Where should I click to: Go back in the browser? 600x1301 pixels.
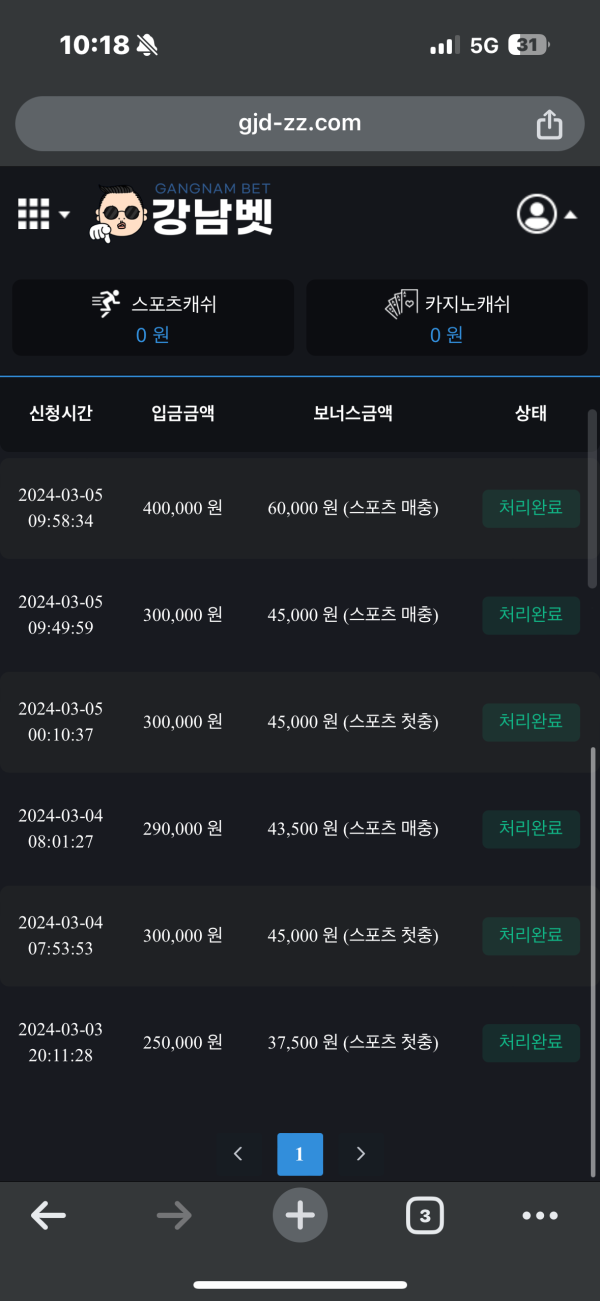coord(48,1215)
